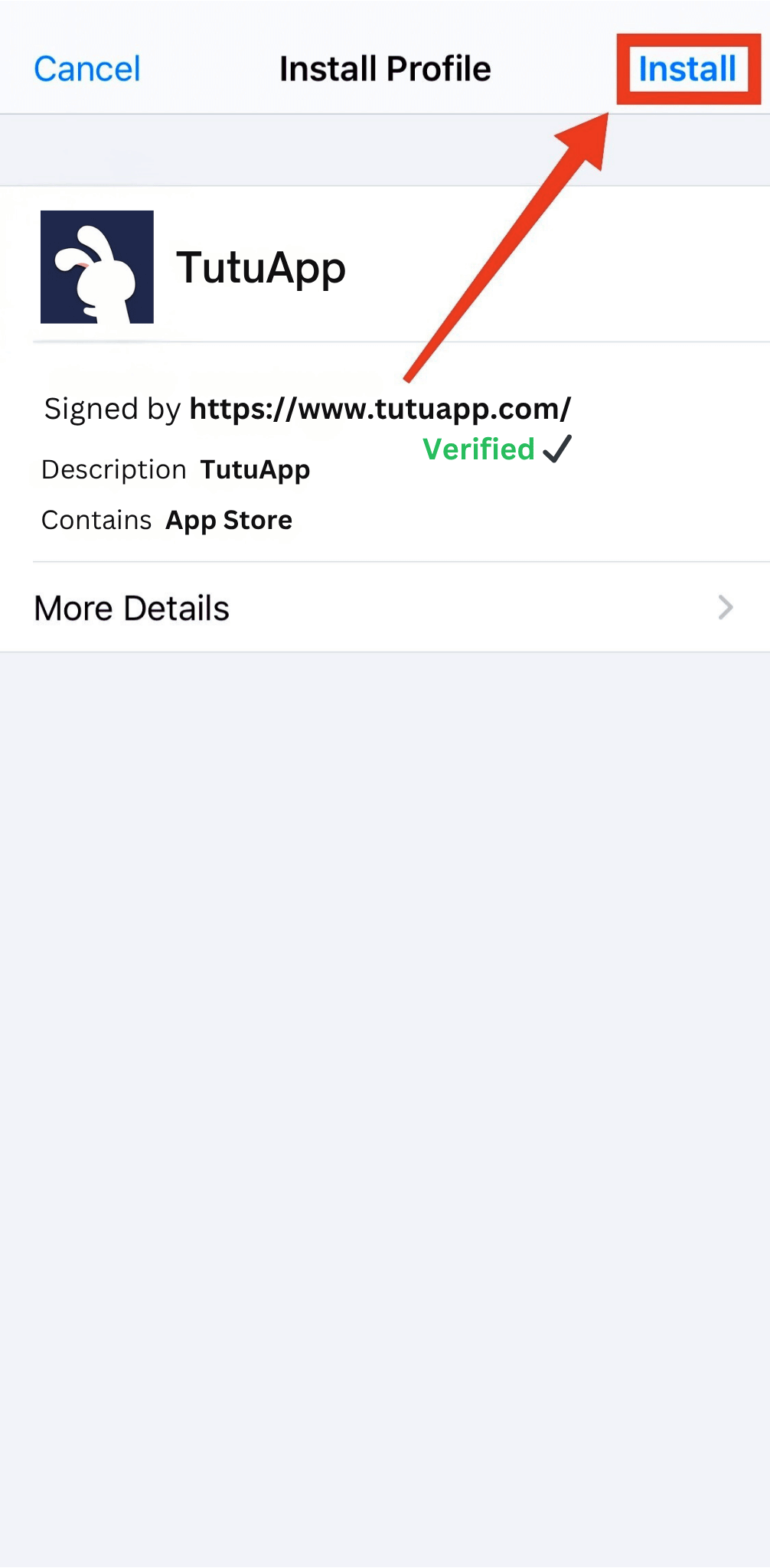Open More Details row
Screen dimensions: 770x1568
click(384, 608)
